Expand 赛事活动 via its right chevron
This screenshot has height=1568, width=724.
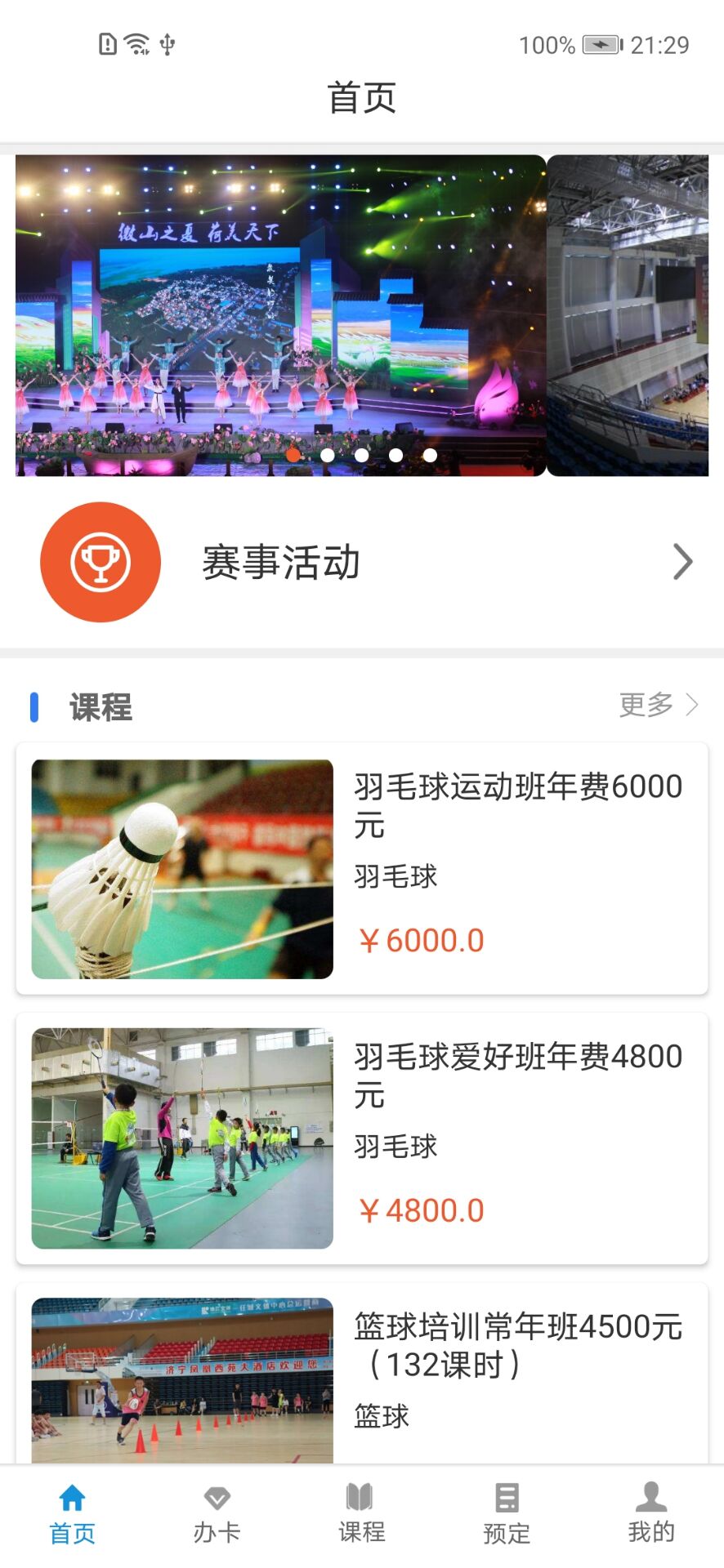click(683, 562)
